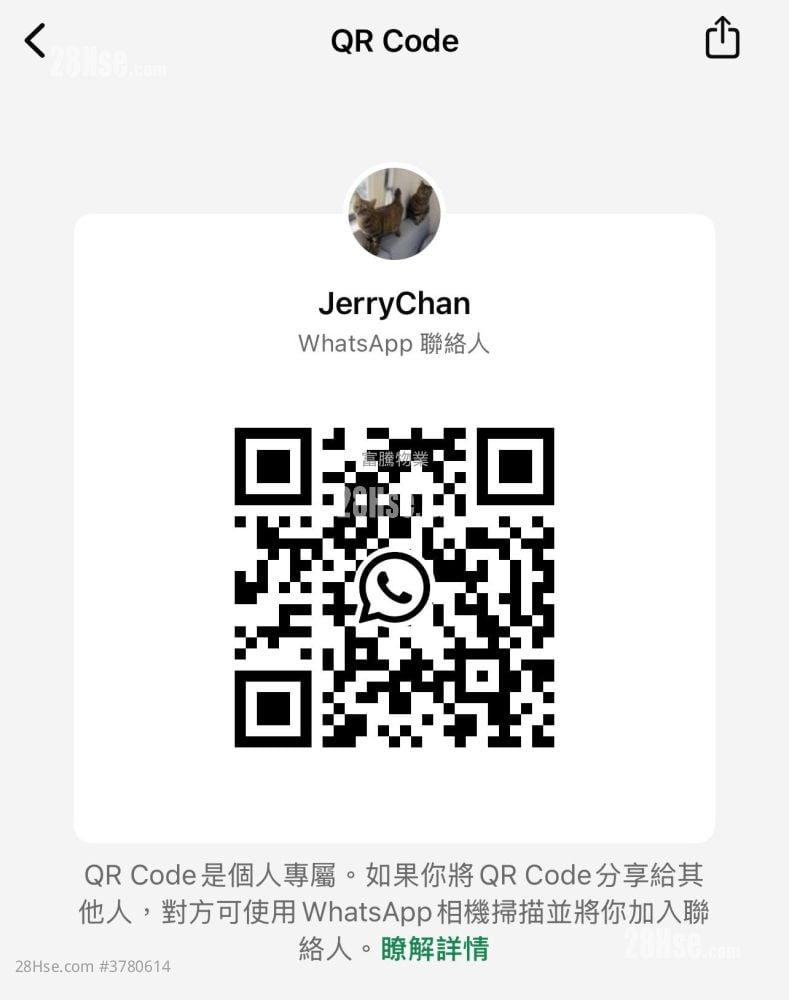
Task: Tap JerryChan's profile picture with cats
Action: pos(394,213)
